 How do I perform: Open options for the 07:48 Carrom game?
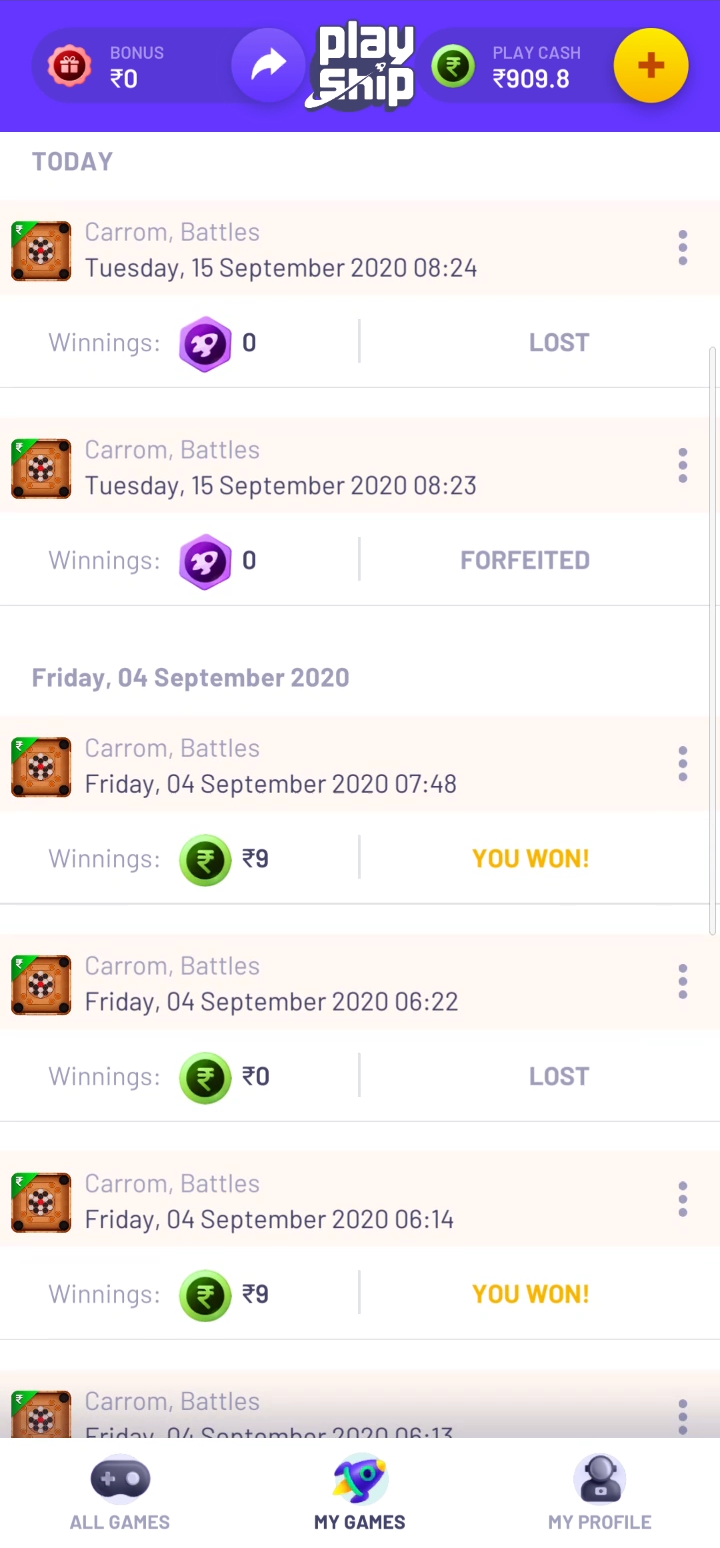(x=683, y=764)
